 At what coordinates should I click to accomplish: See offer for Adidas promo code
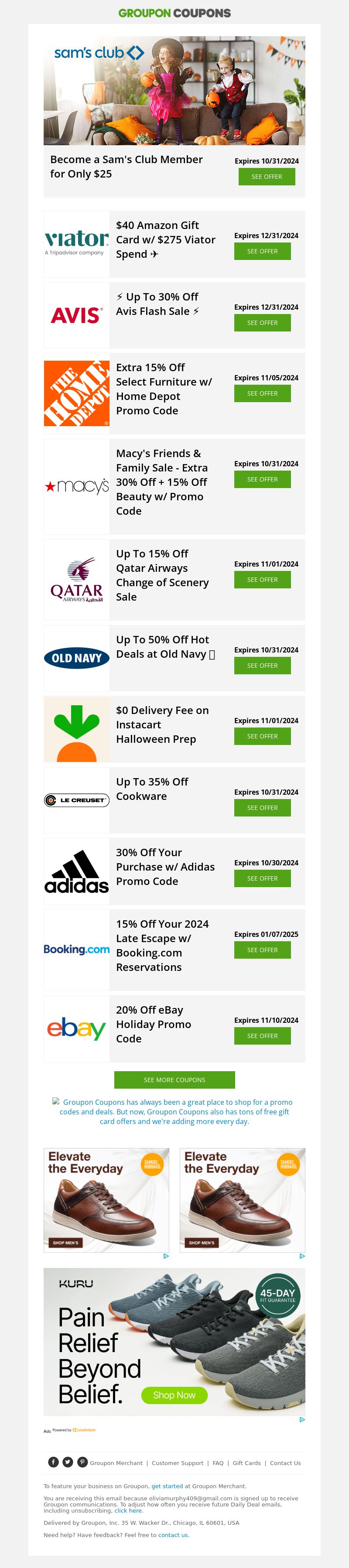pyautogui.click(x=262, y=878)
